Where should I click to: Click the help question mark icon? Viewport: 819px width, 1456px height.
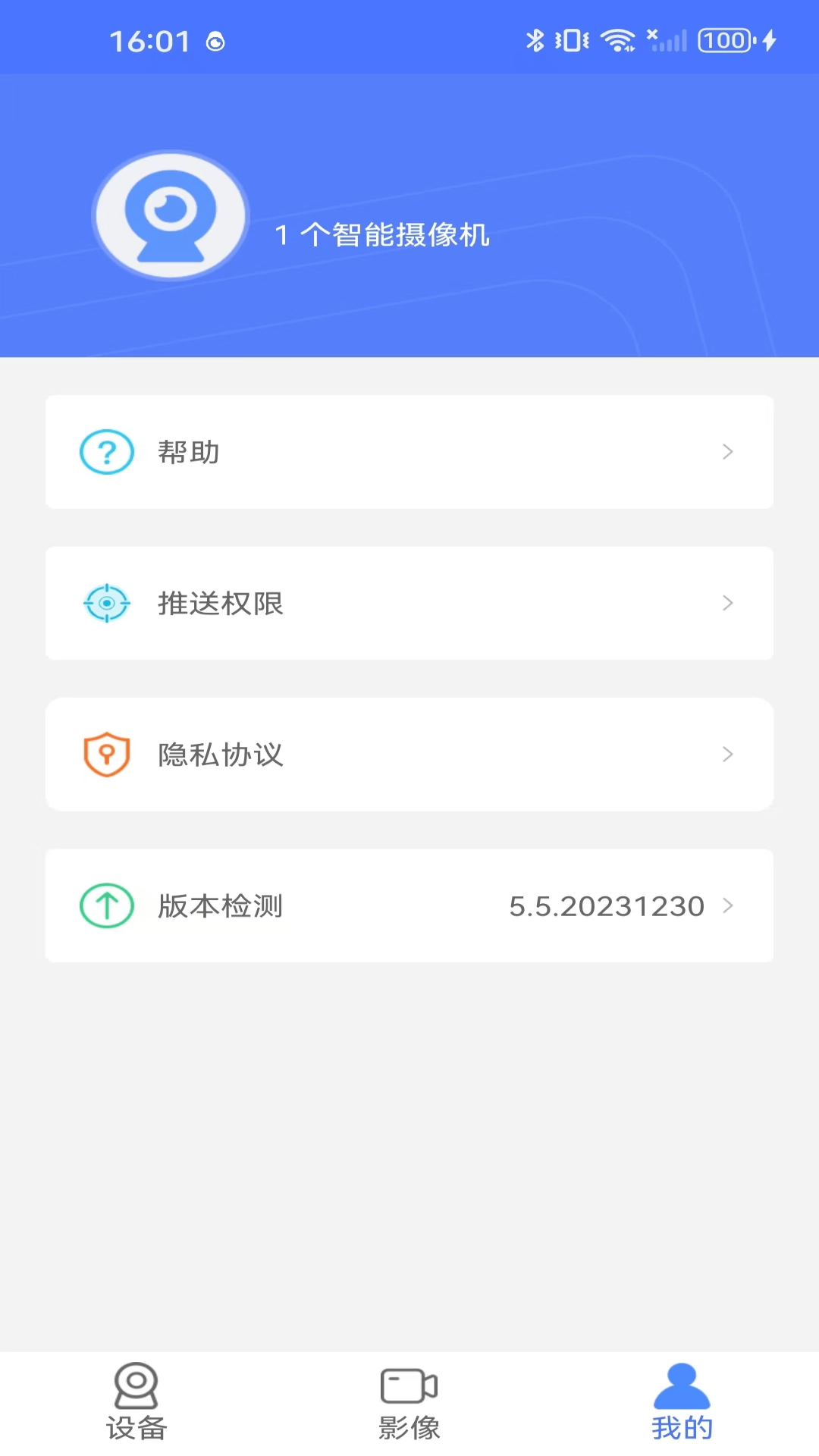(106, 451)
